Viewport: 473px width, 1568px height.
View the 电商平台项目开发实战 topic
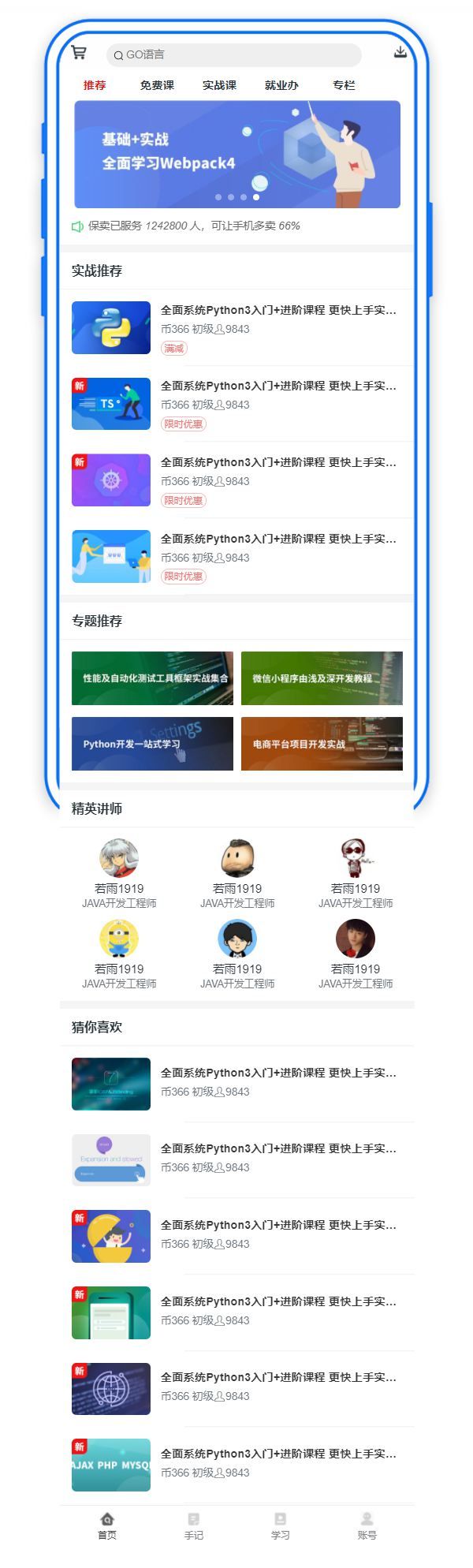[322, 744]
